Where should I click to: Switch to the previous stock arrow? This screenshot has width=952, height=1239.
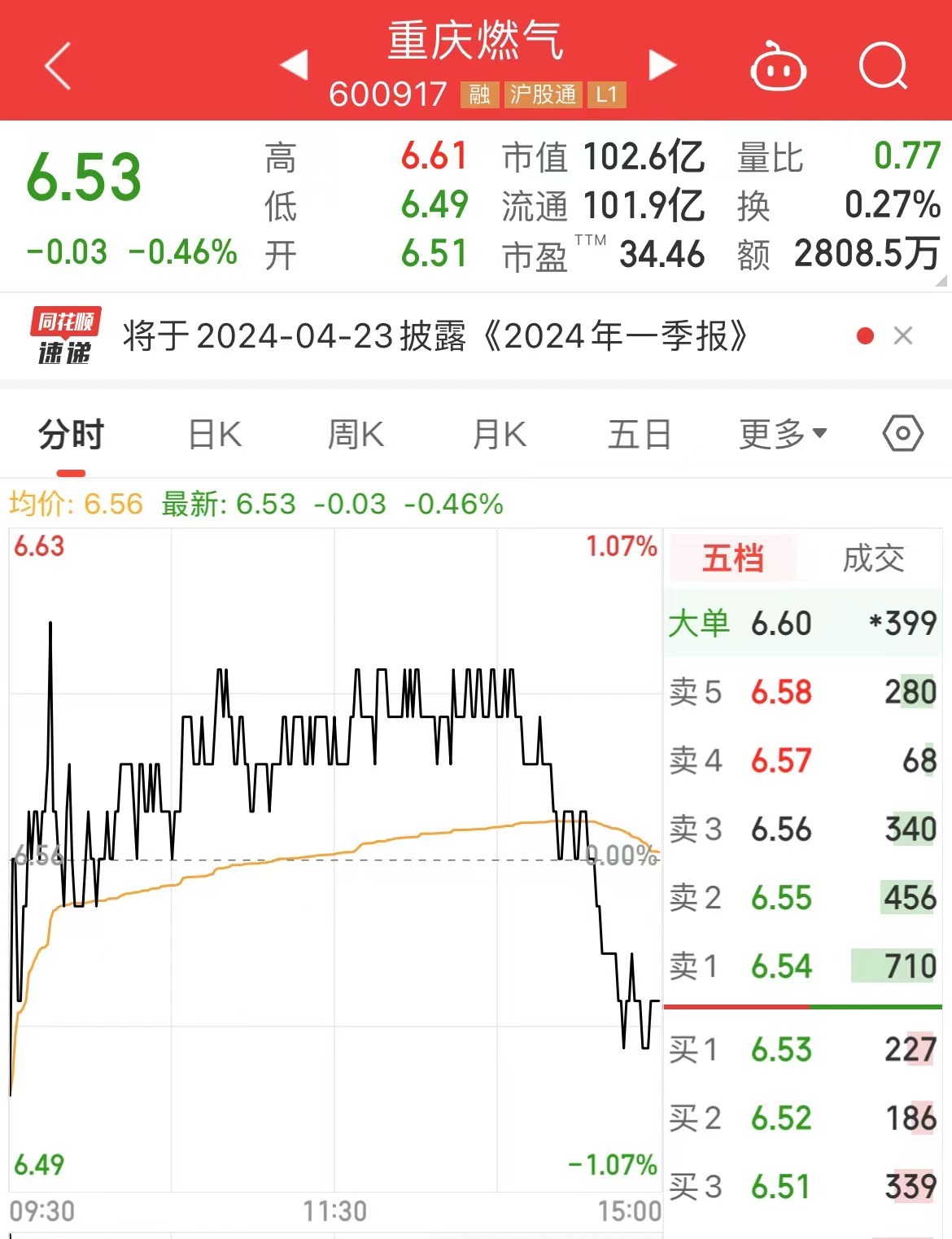(x=294, y=65)
